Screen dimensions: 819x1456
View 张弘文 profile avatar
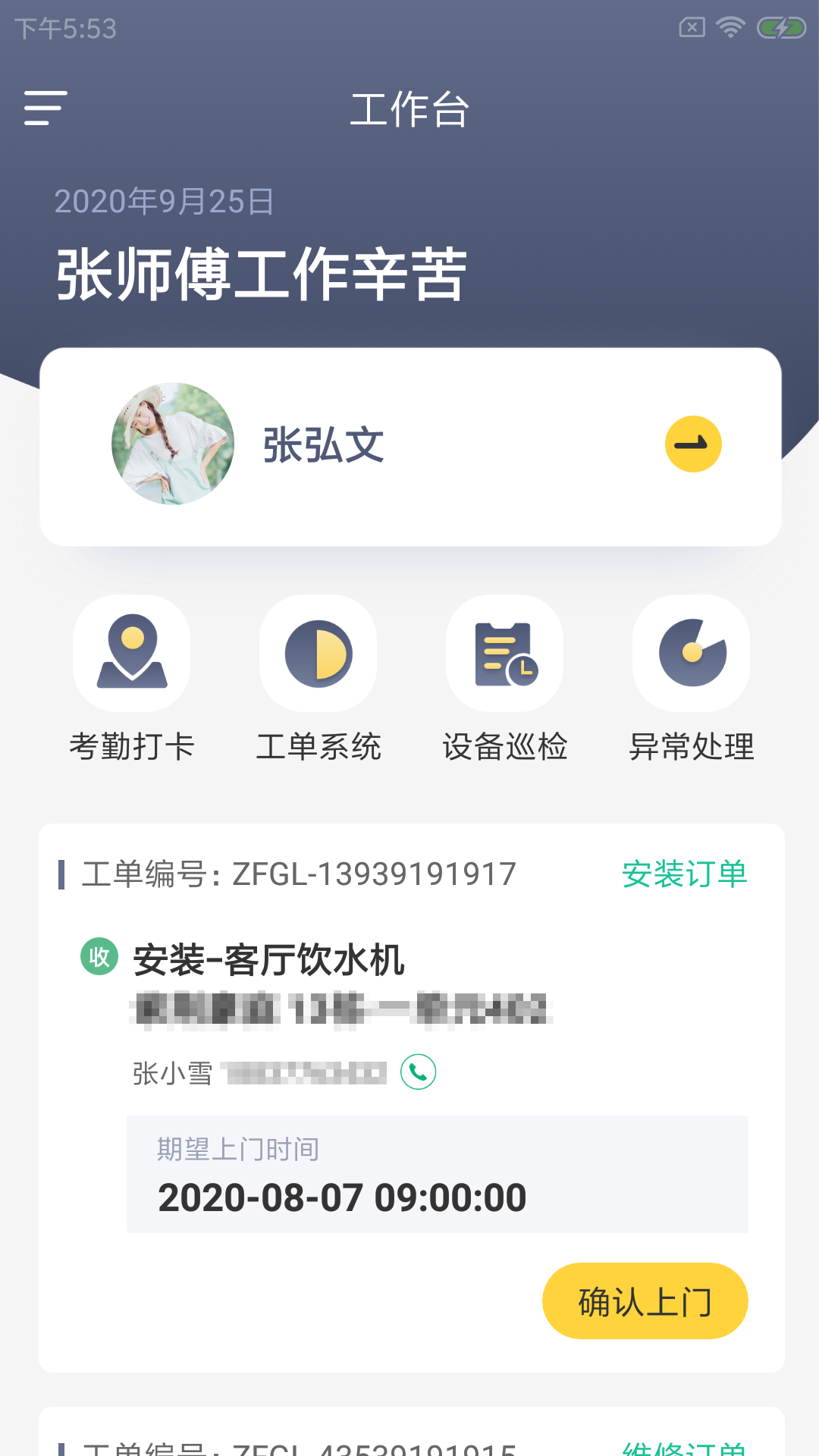pyautogui.click(x=173, y=444)
